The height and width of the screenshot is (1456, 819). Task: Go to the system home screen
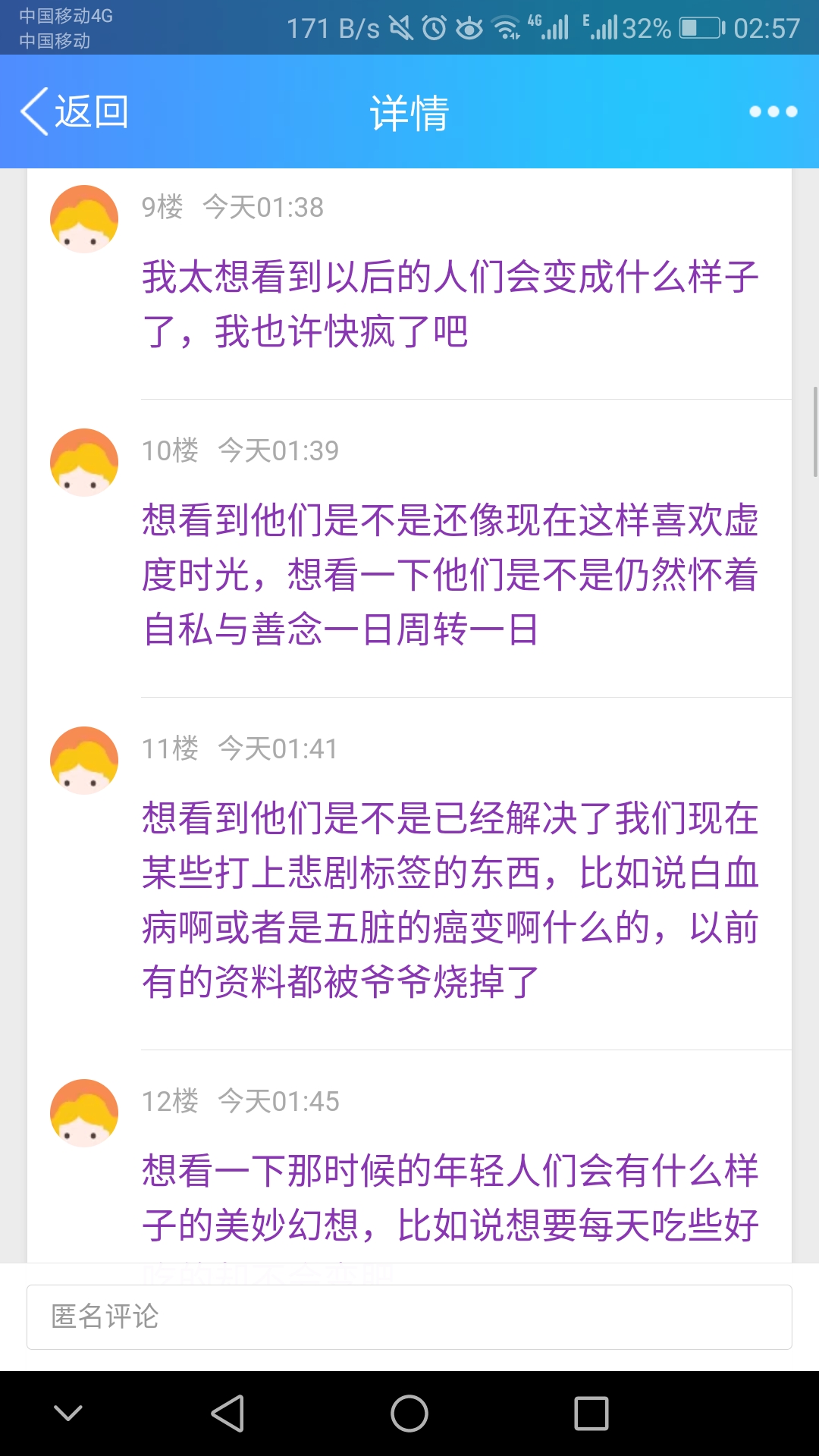[x=409, y=1414]
